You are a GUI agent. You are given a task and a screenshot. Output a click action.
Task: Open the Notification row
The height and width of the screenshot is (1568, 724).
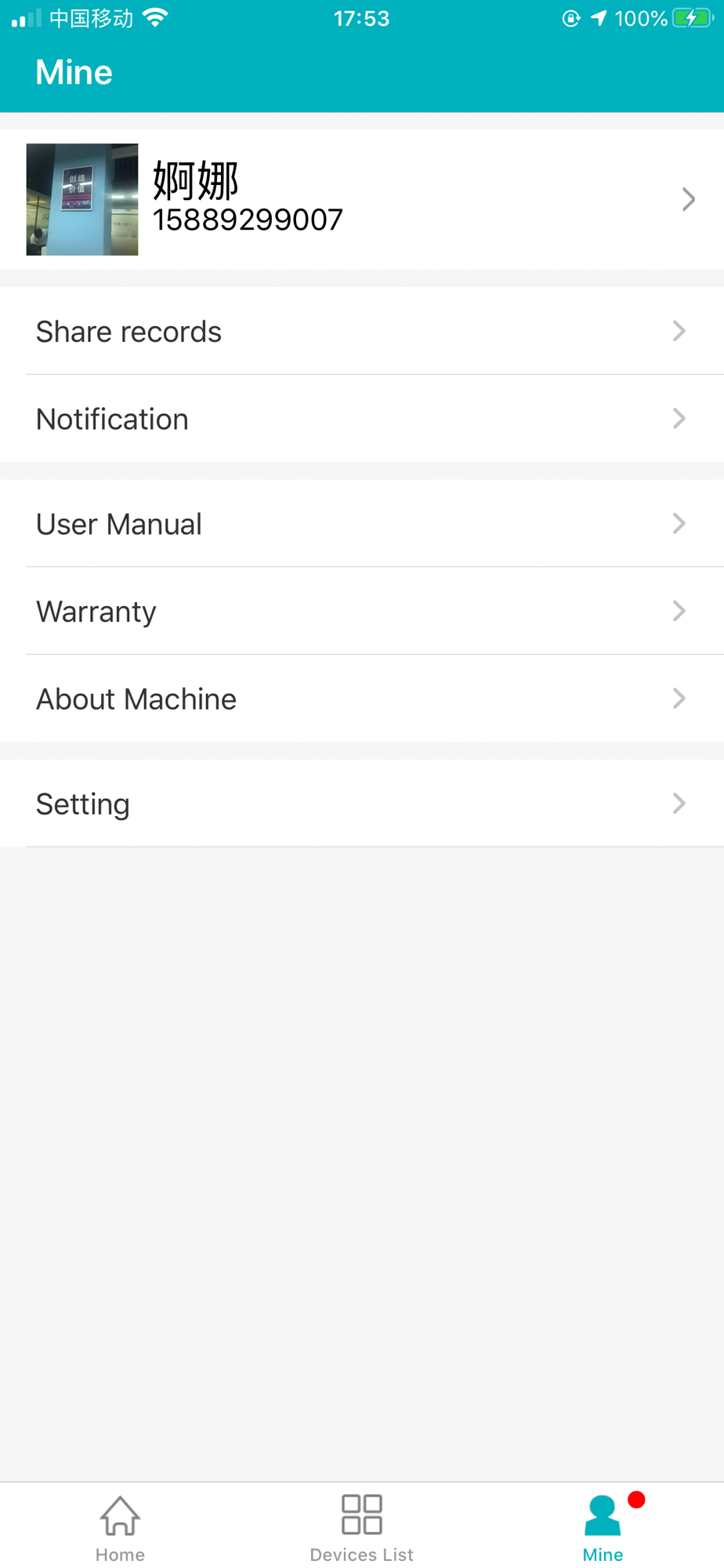[362, 419]
